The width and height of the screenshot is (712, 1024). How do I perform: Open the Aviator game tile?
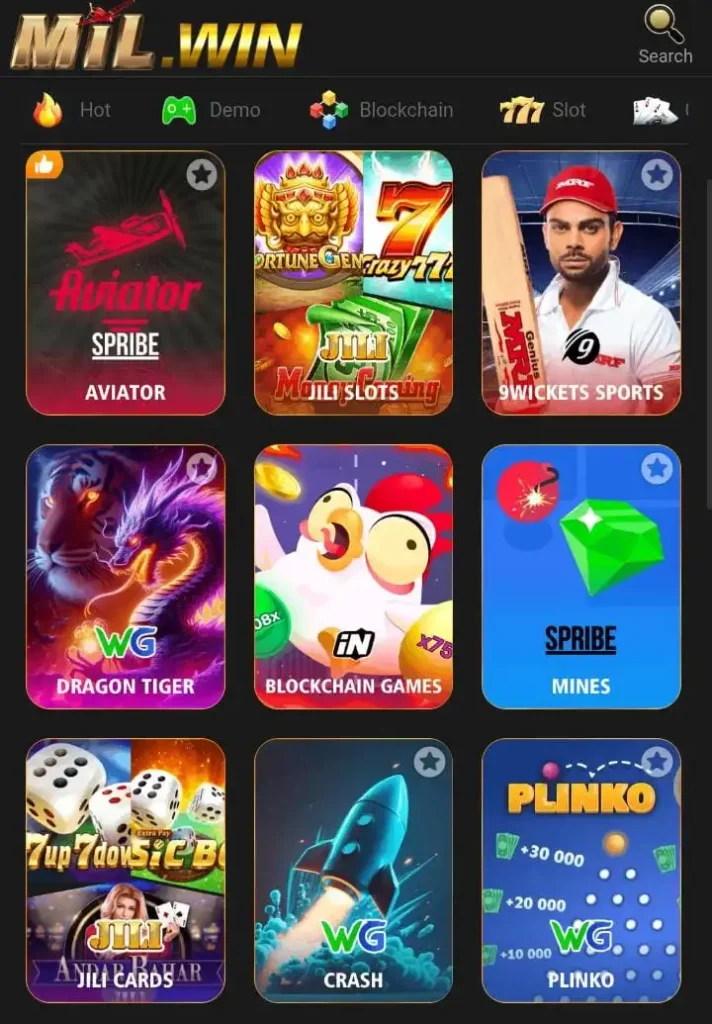pos(125,290)
